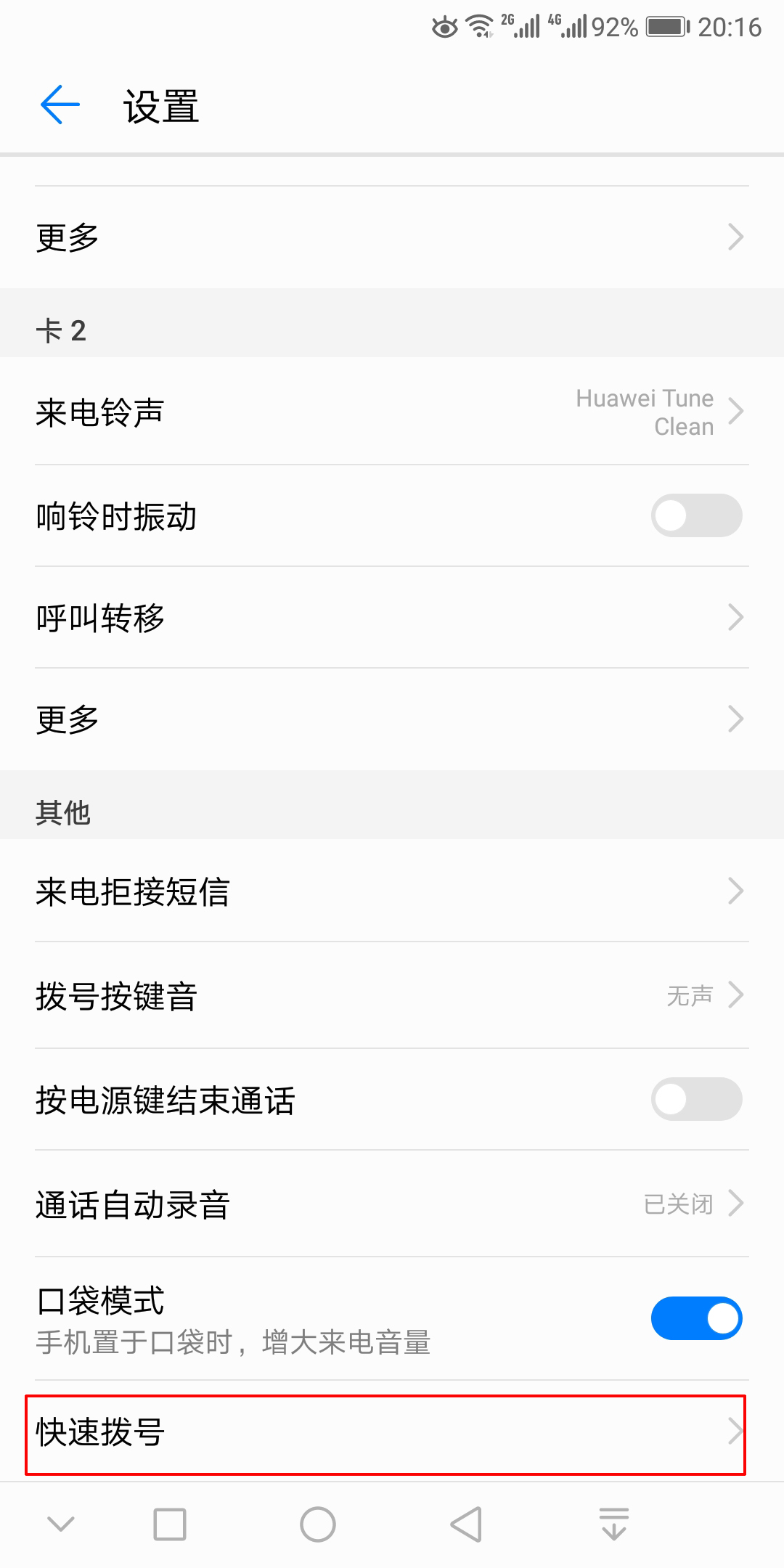Expand 更多 under 卡 2
This screenshot has height=1568, width=784.
click(x=736, y=719)
